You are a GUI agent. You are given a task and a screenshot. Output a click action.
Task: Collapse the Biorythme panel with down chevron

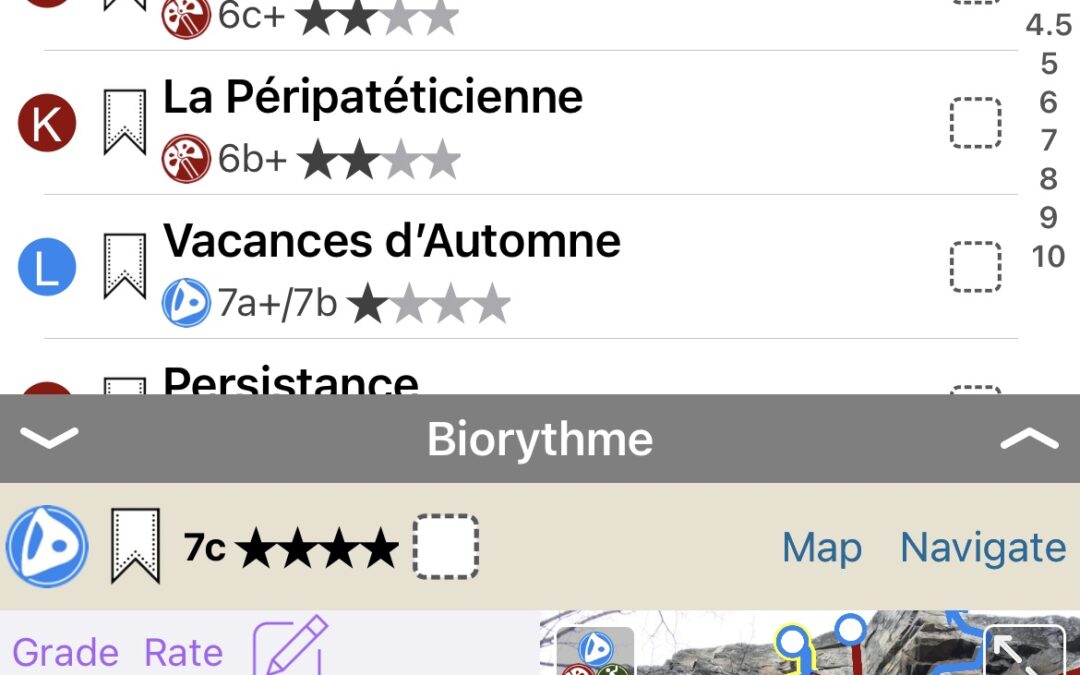point(48,438)
